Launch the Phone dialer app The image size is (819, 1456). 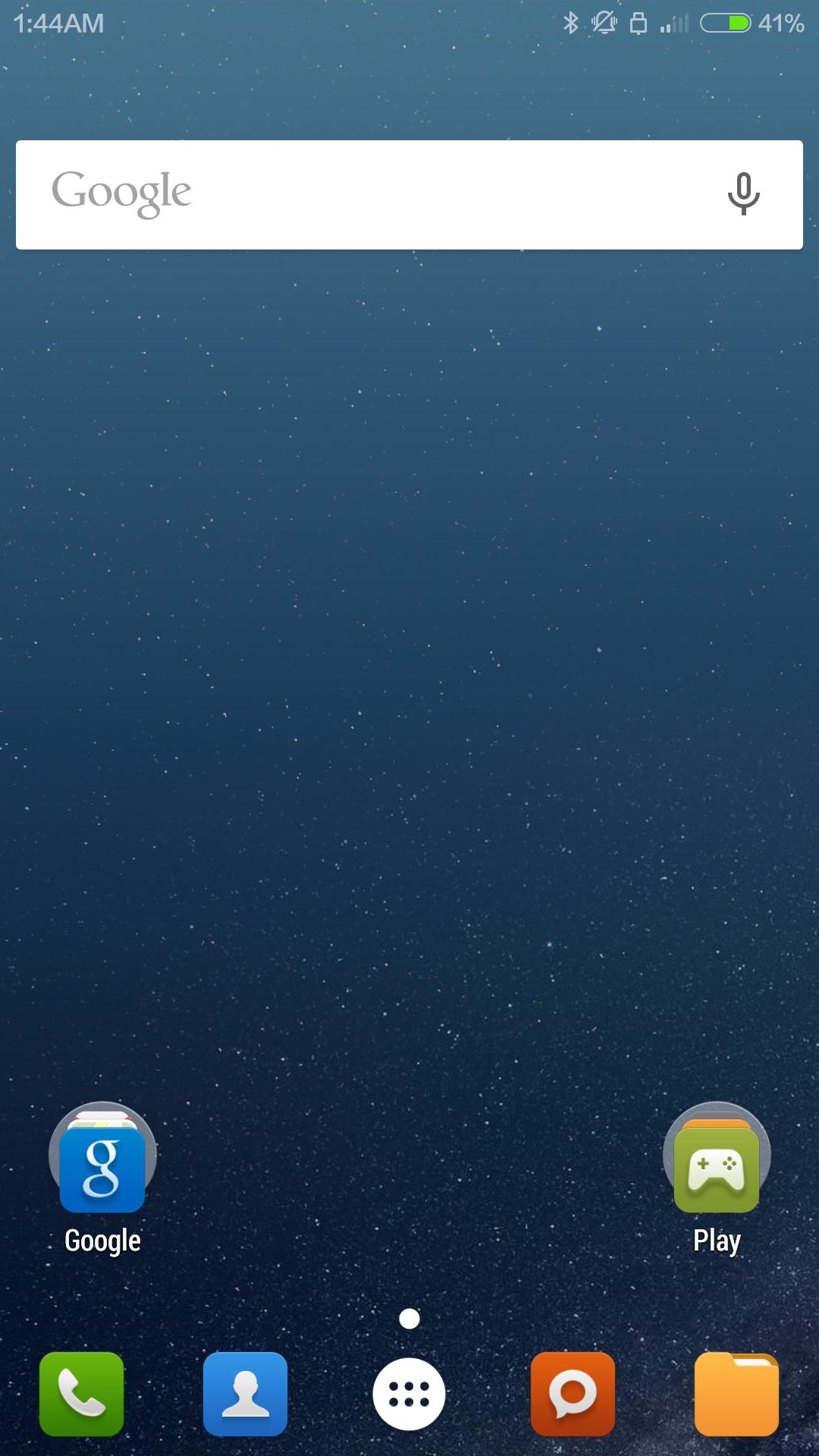tap(82, 1394)
